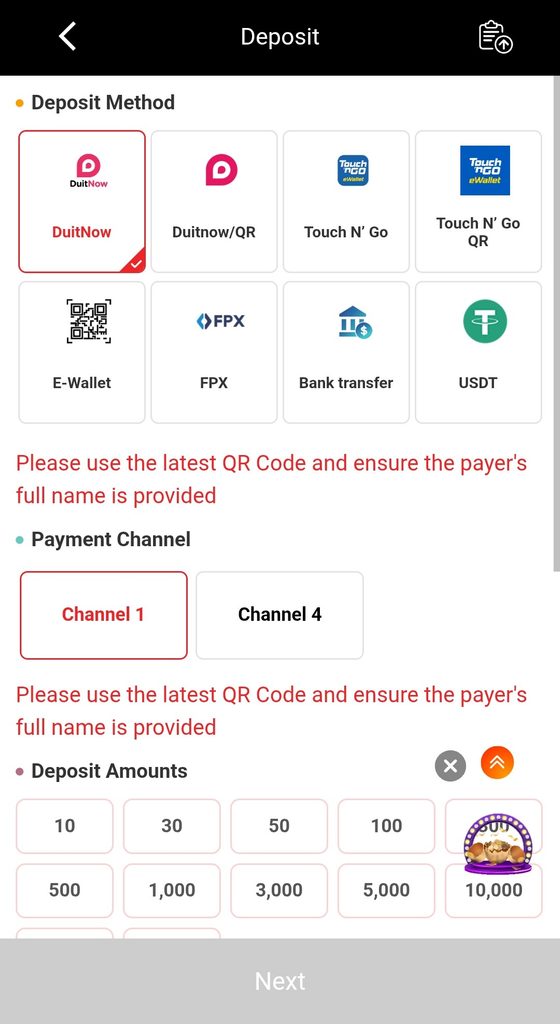Pick the E-Wallet deposit method

(x=82, y=352)
